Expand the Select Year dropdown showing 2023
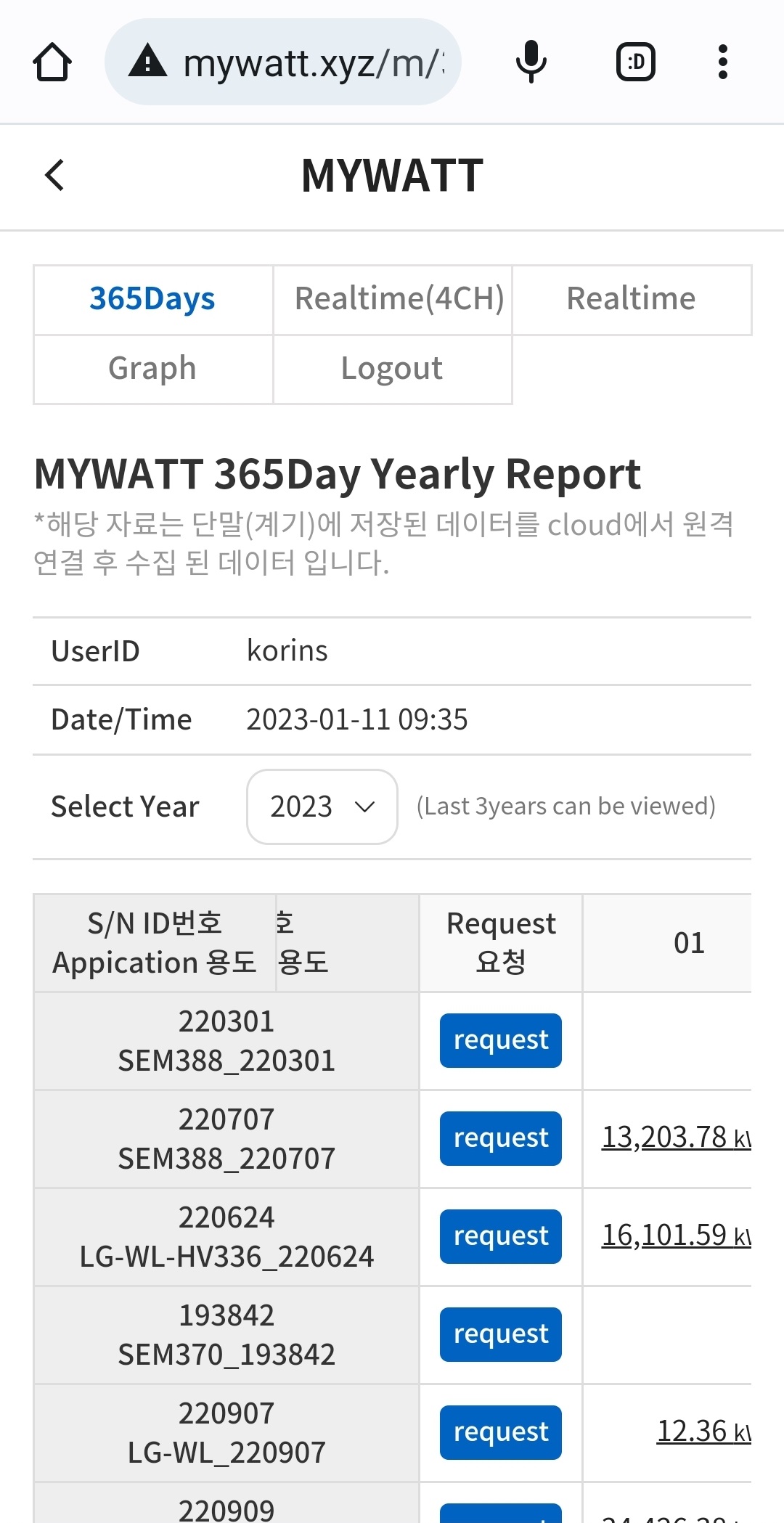This screenshot has width=784, height=1523. tap(322, 807)
